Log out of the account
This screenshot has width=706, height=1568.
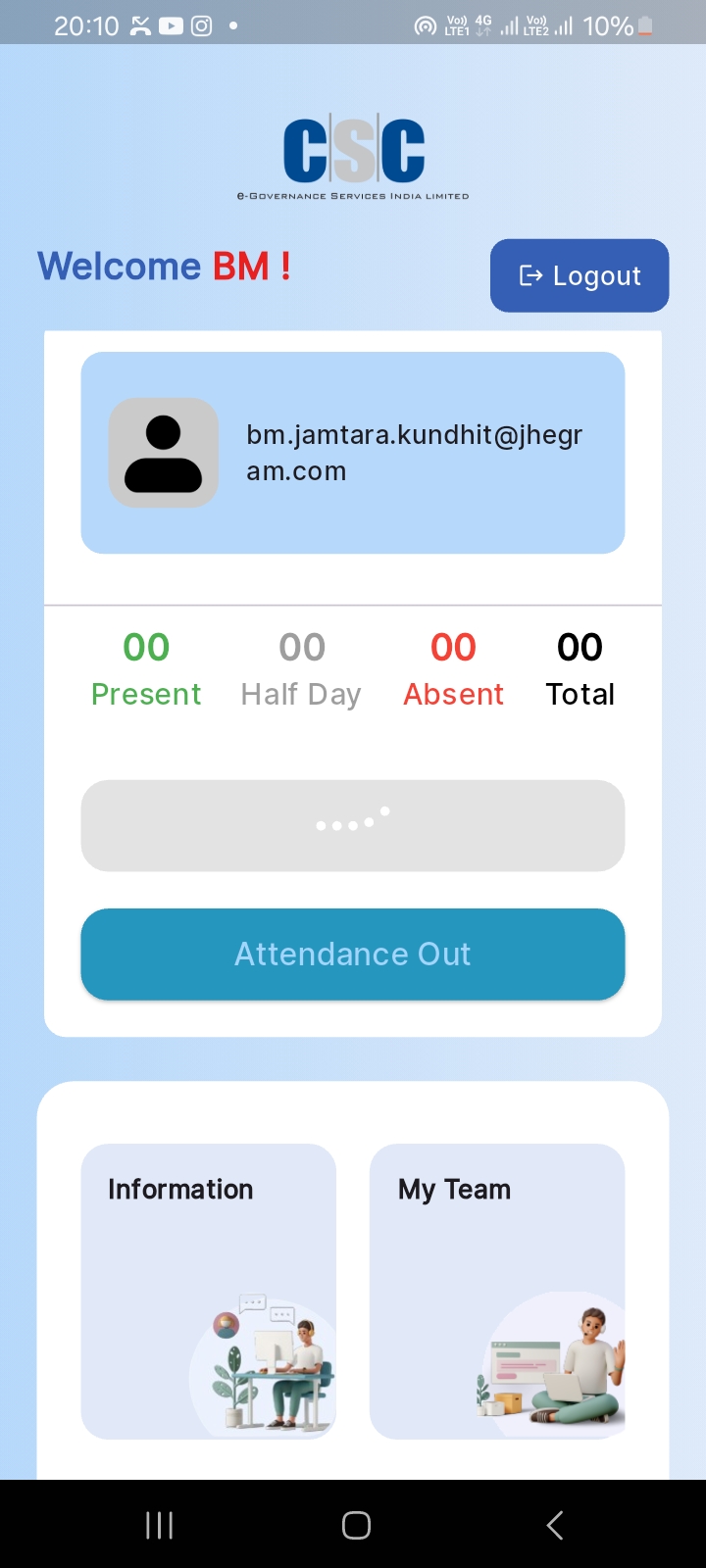tap(580, 275)
